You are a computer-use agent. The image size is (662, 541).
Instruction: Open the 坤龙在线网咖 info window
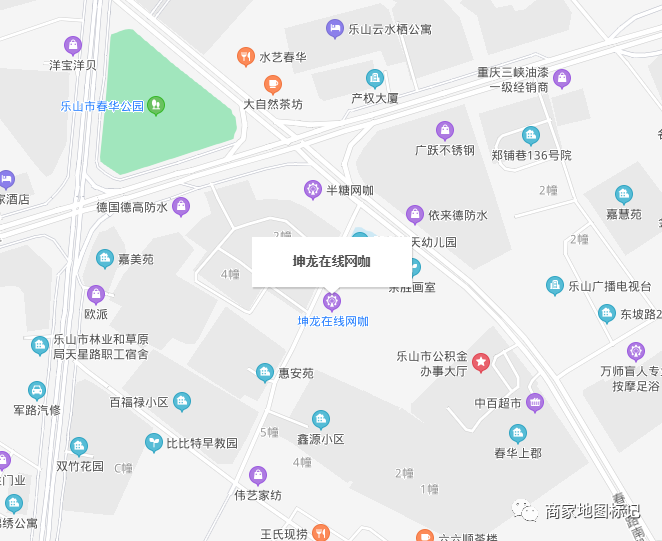pos(331,262)
